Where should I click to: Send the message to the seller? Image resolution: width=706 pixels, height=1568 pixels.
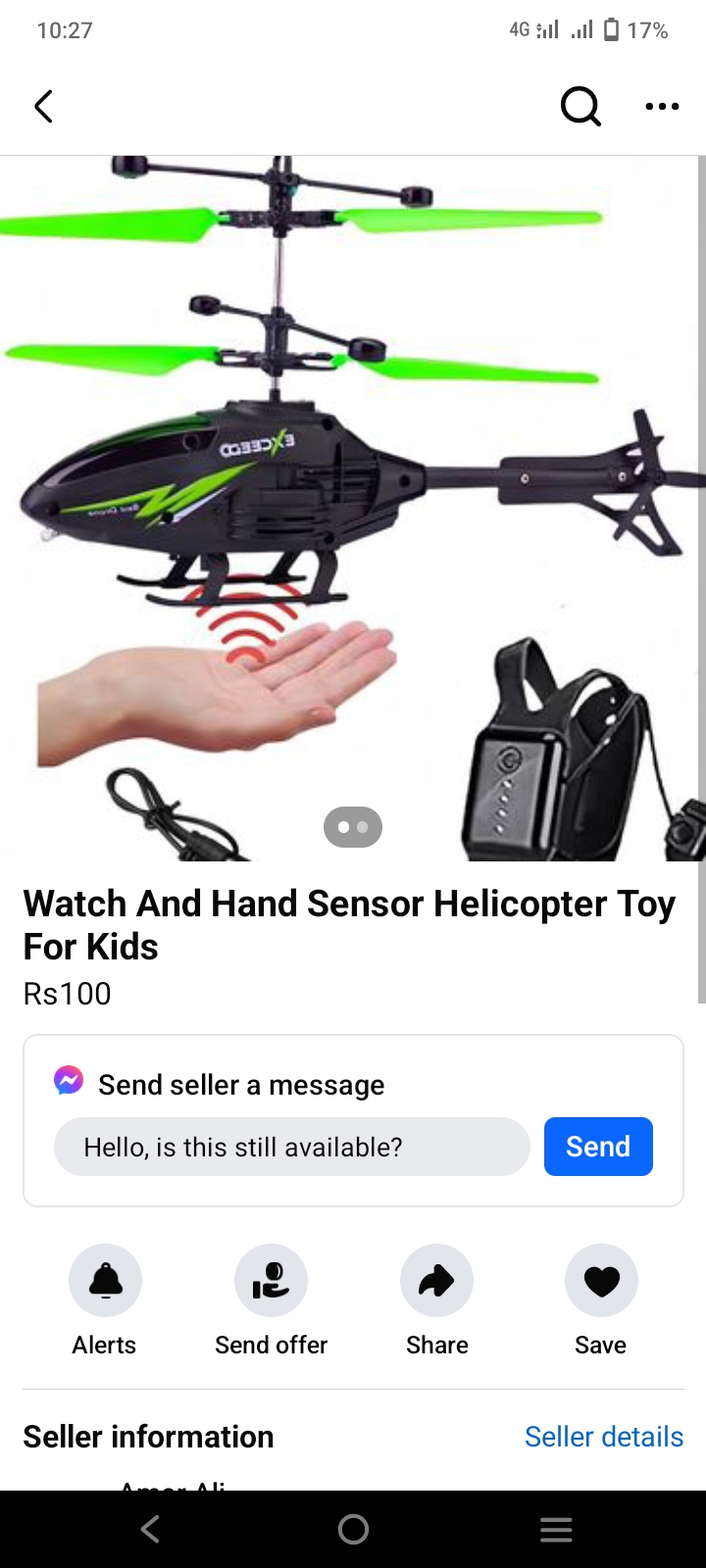pos(598,1147)
